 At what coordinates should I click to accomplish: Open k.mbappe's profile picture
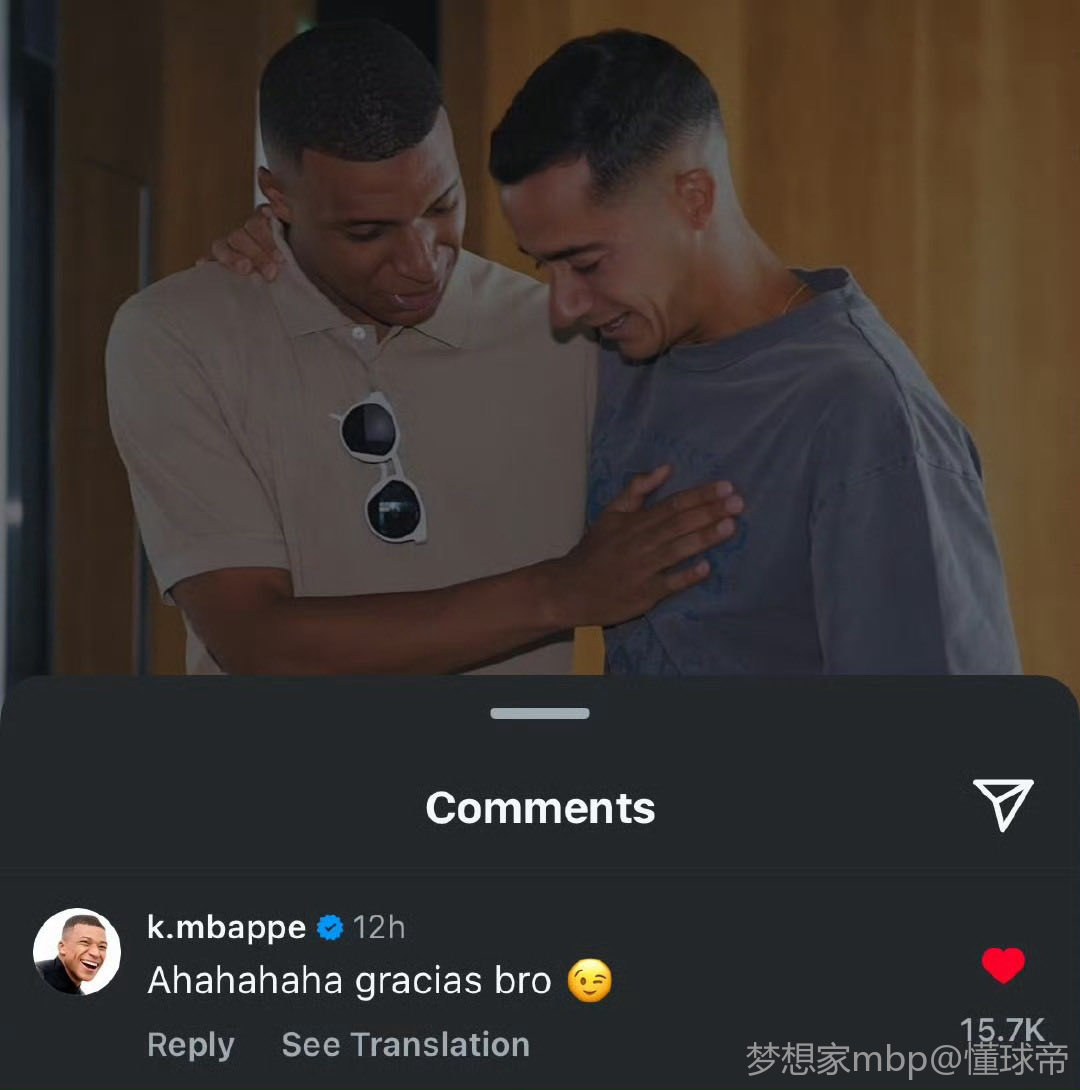[x=77, y=953]
